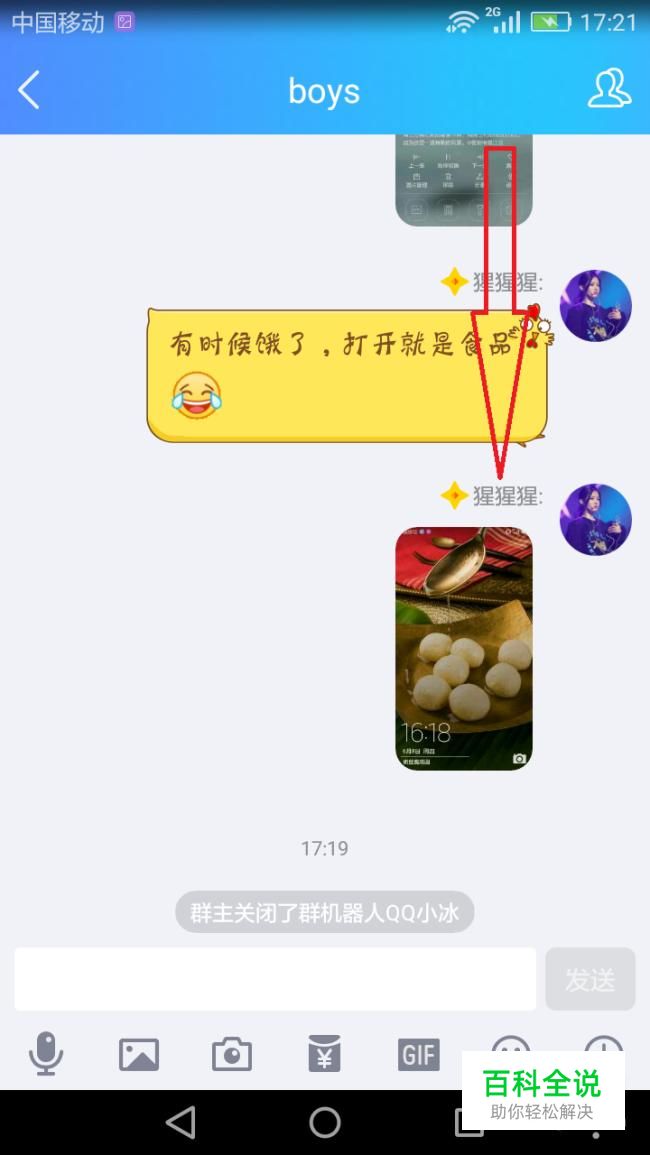
Task: Open the partially visible screenshot image at top
Action: tap(464, 181)
